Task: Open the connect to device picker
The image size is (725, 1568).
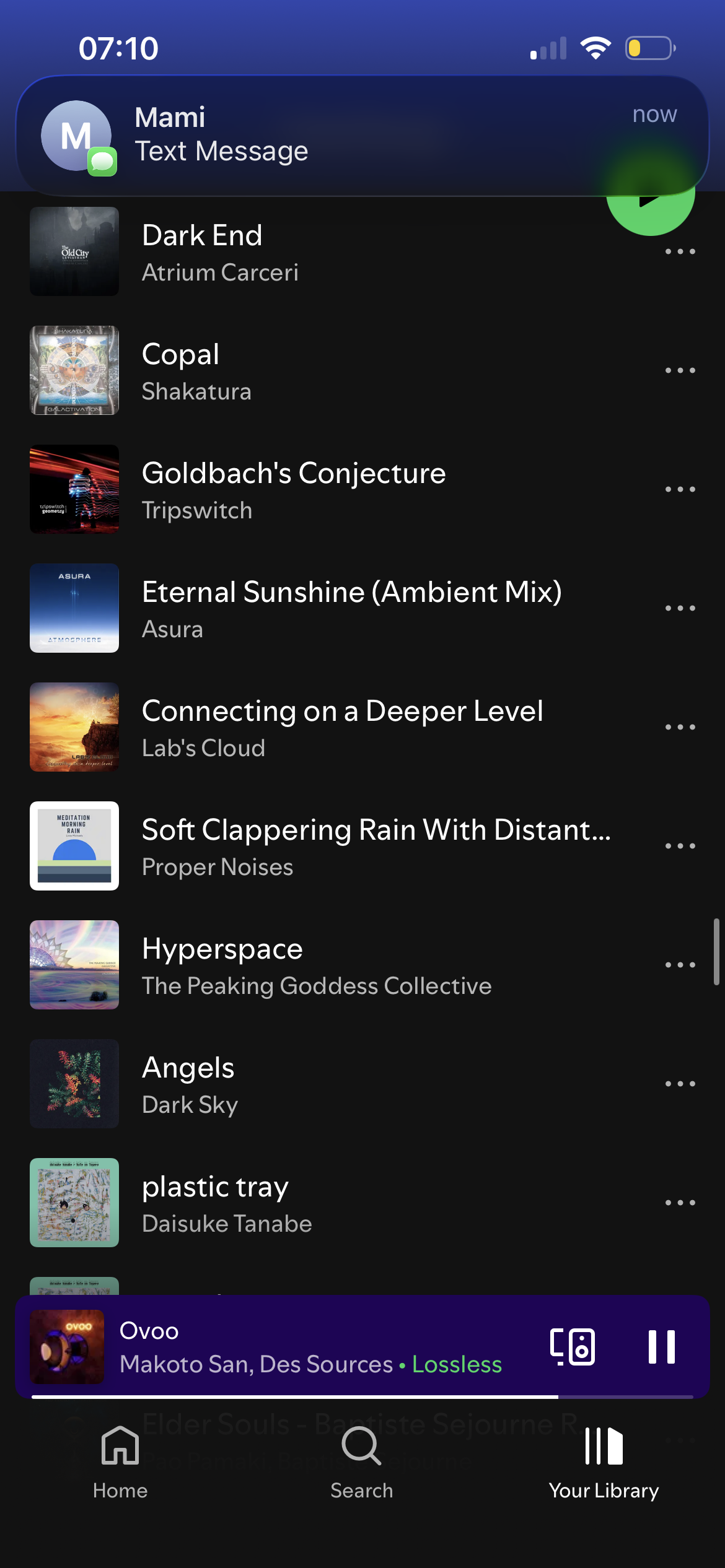Action: [572, 1347]
